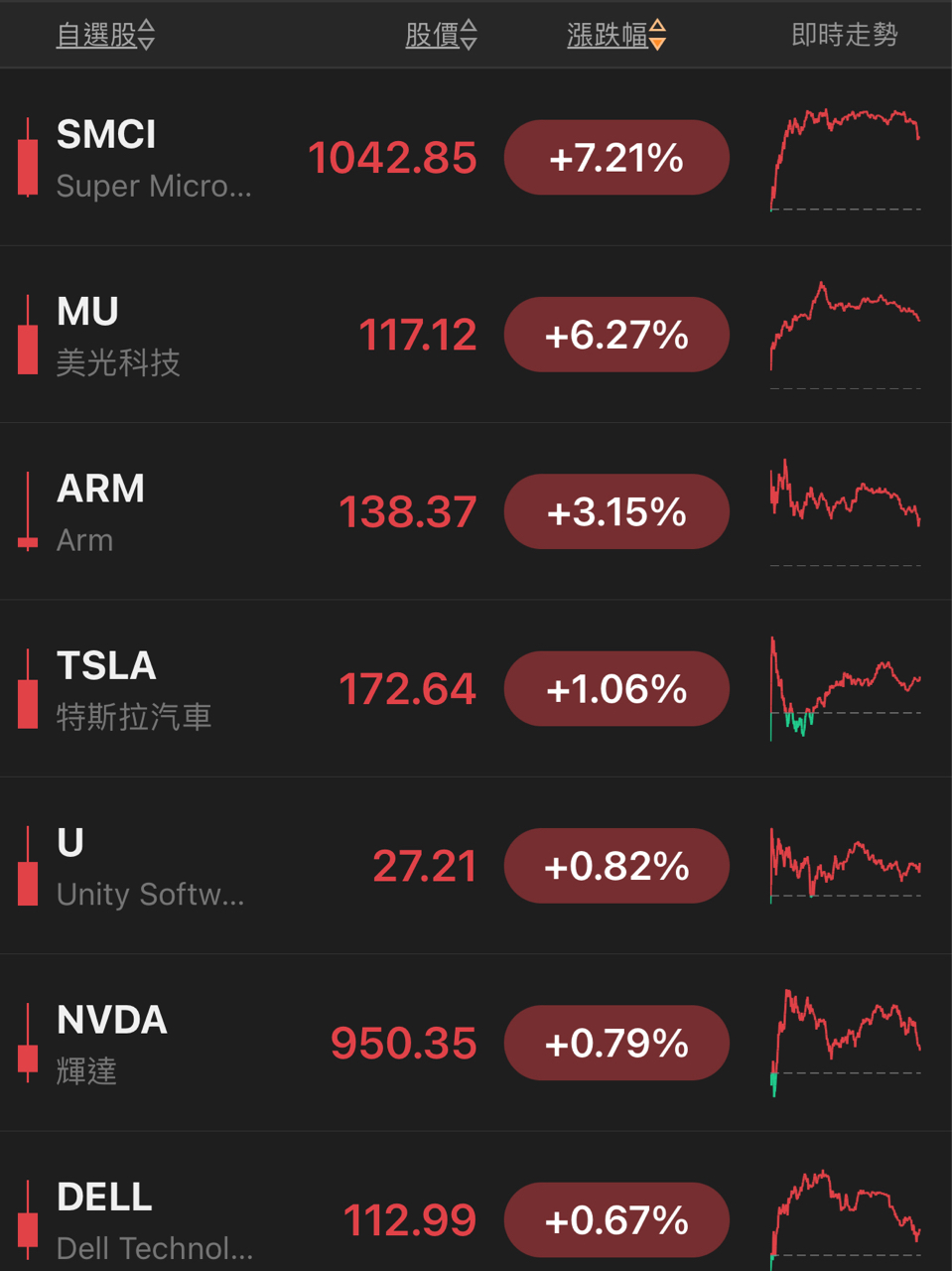Click the 股價 sort chevrons

pyautogui.click(x=471, y=35)
